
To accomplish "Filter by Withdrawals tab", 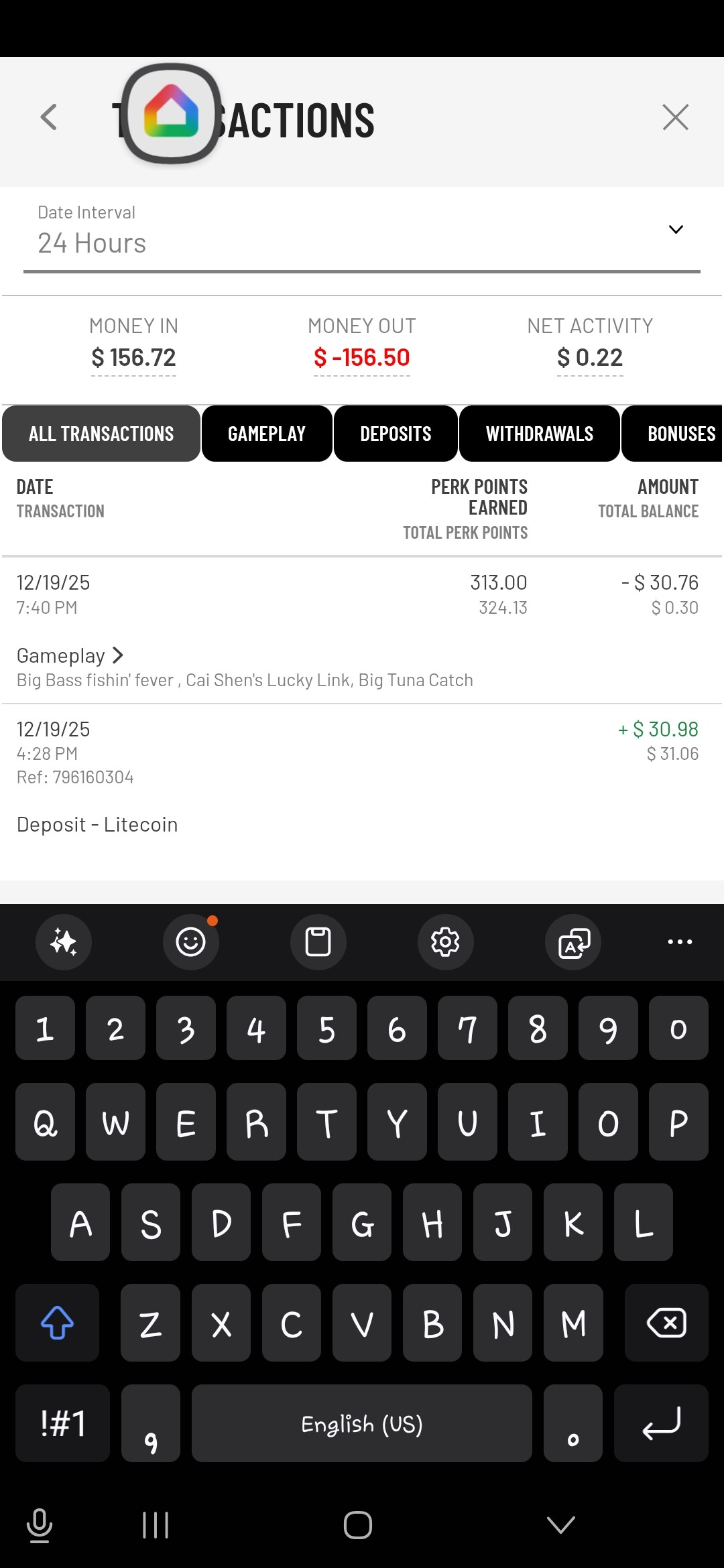I will tap(539, 434).
